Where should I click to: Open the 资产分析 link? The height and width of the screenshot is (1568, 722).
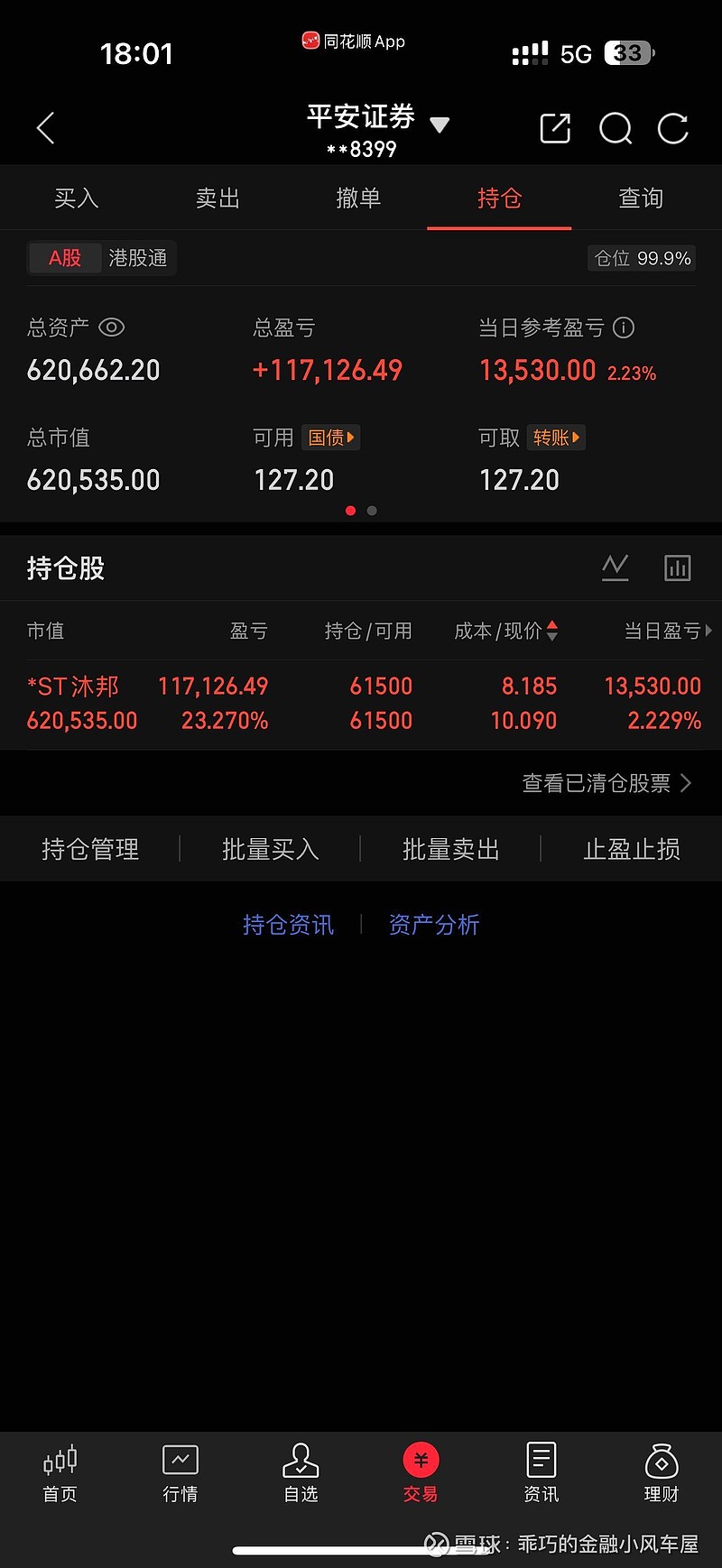coord(434,925)
